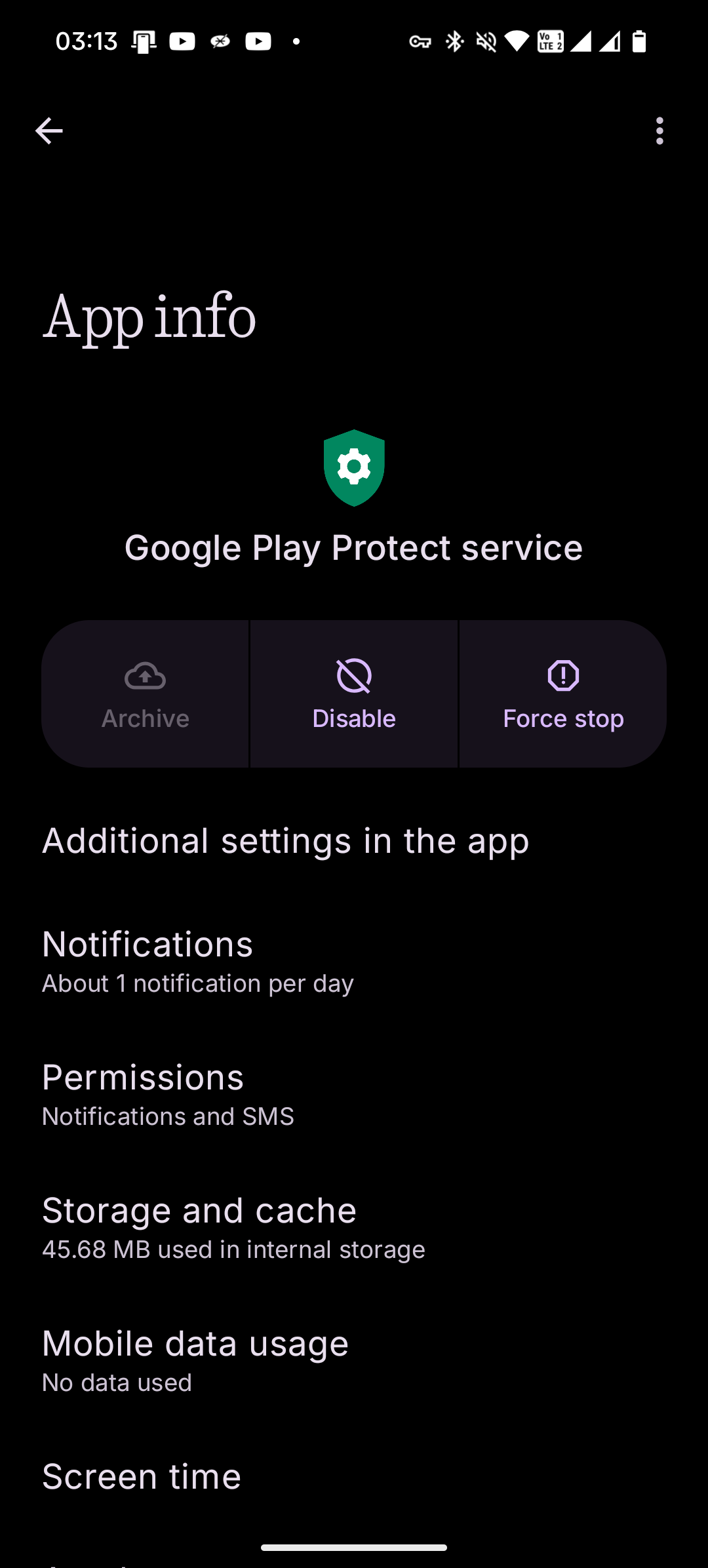Check Mobile data usage

pyautogui.click(x=197, y=1360)
